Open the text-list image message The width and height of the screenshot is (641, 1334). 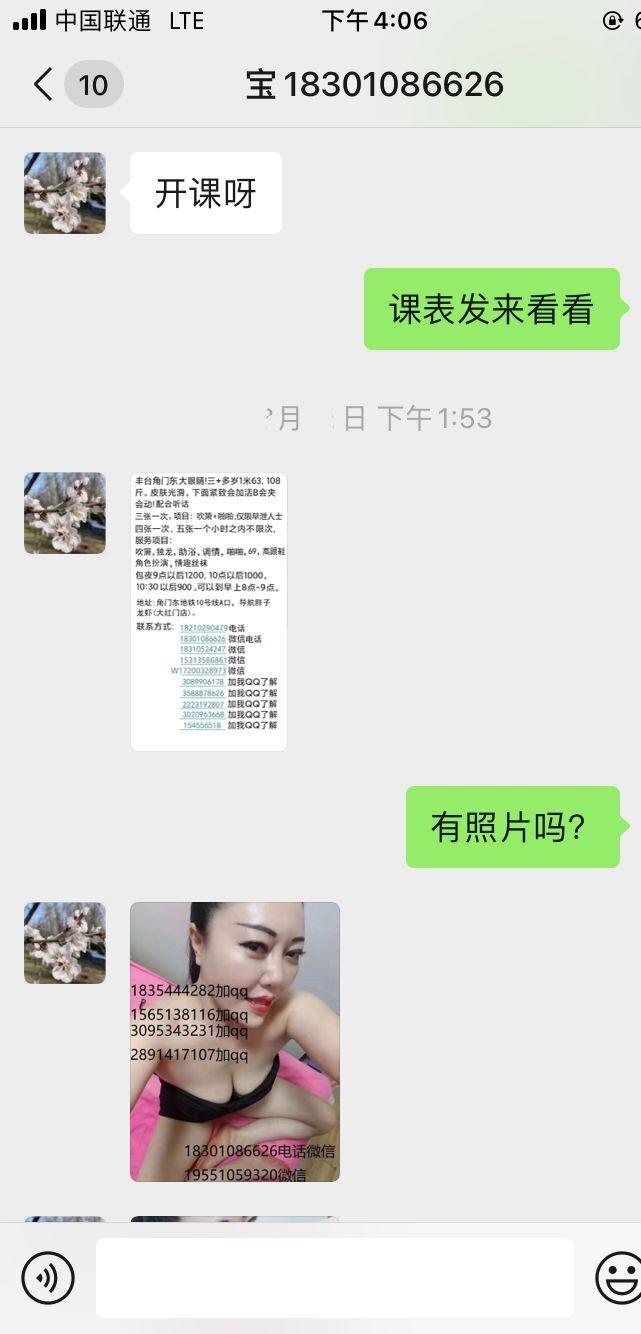(x=209, y=611)
